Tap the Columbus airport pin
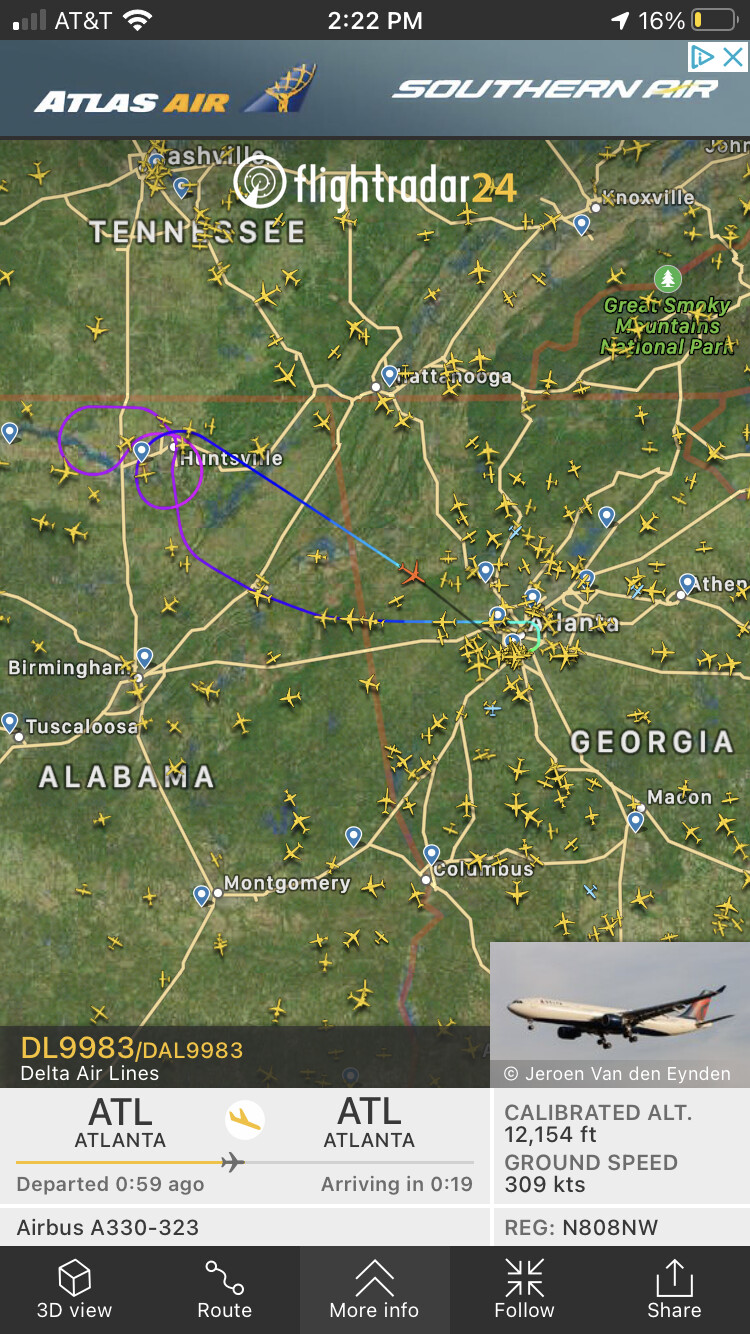This screenshot has width=750, height=1334. tap(431, 855)
